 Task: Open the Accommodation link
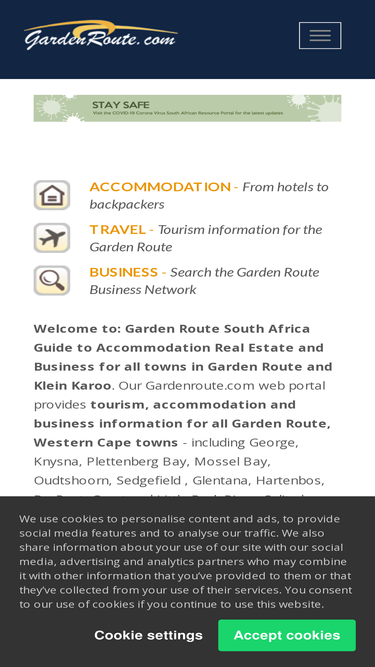pyautogui.click(x=160, y=187)
